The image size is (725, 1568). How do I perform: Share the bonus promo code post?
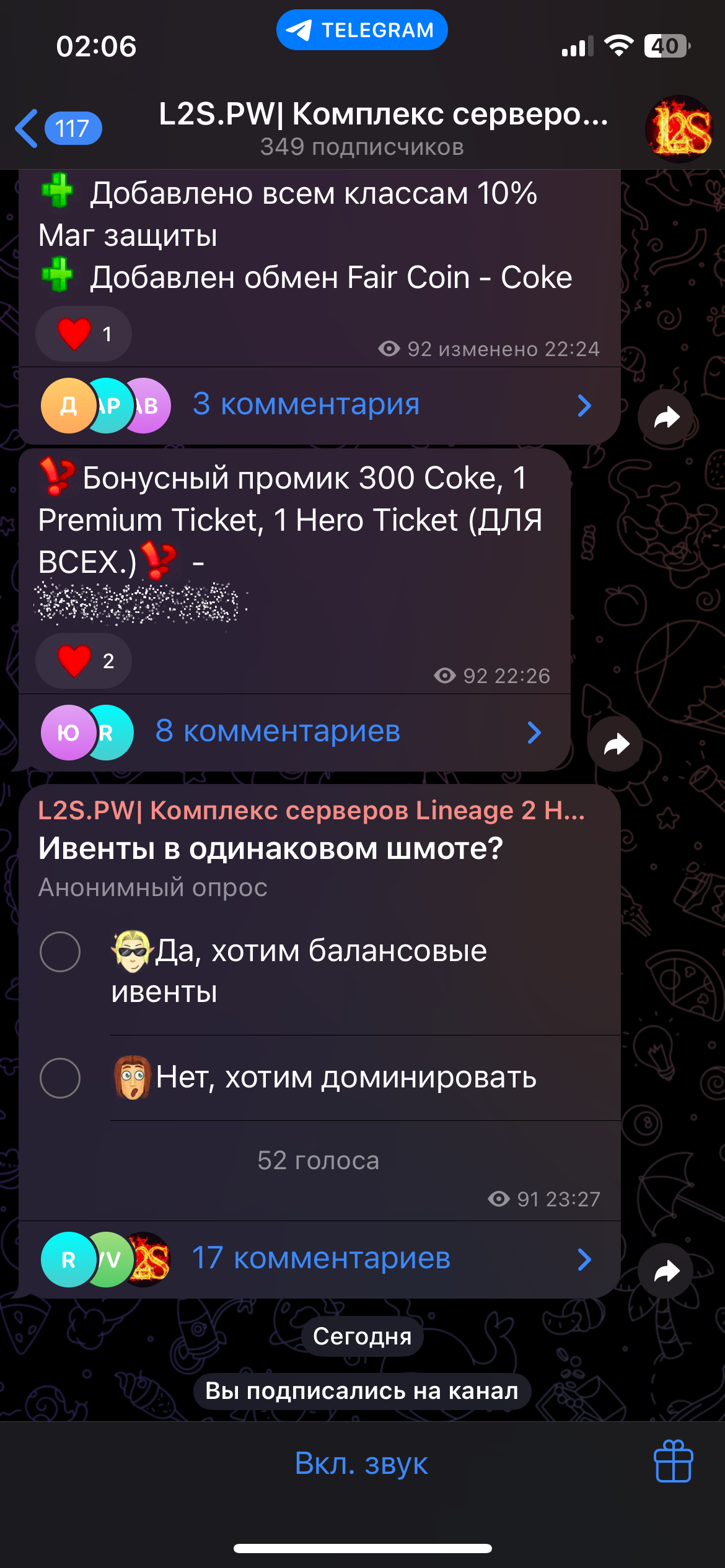point(615,744)
